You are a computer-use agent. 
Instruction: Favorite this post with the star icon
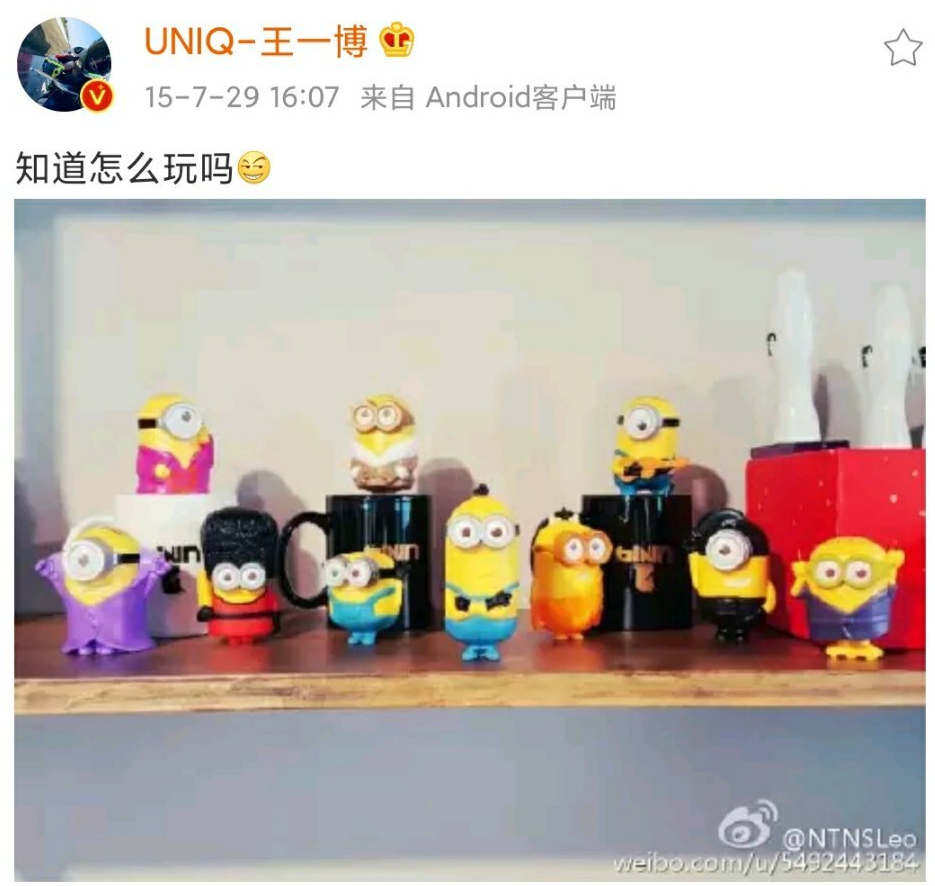click(x=902, y=47)
